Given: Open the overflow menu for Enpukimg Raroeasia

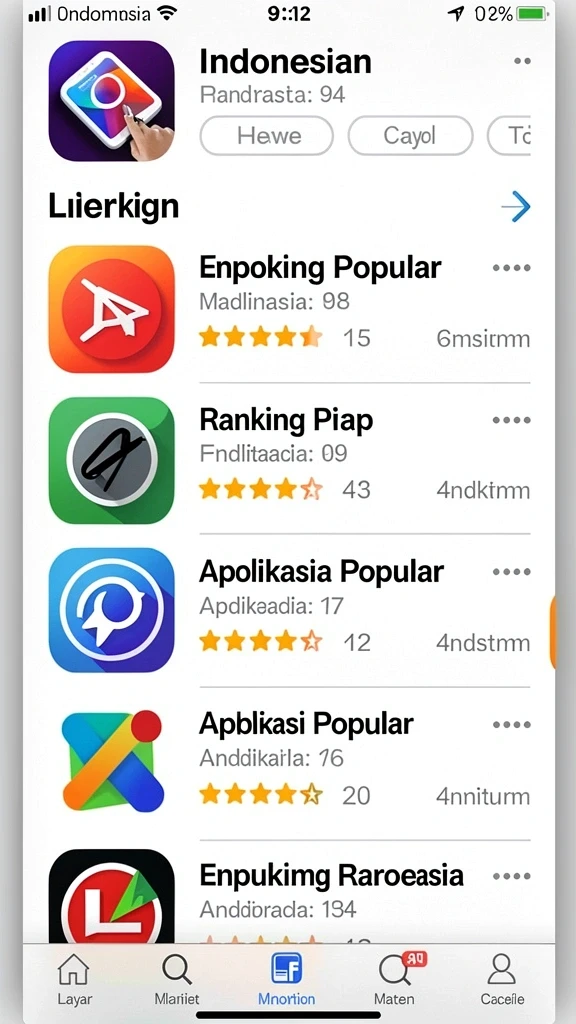Looking at the screenshot, I should pyautogui.click(x=512, y=876).
